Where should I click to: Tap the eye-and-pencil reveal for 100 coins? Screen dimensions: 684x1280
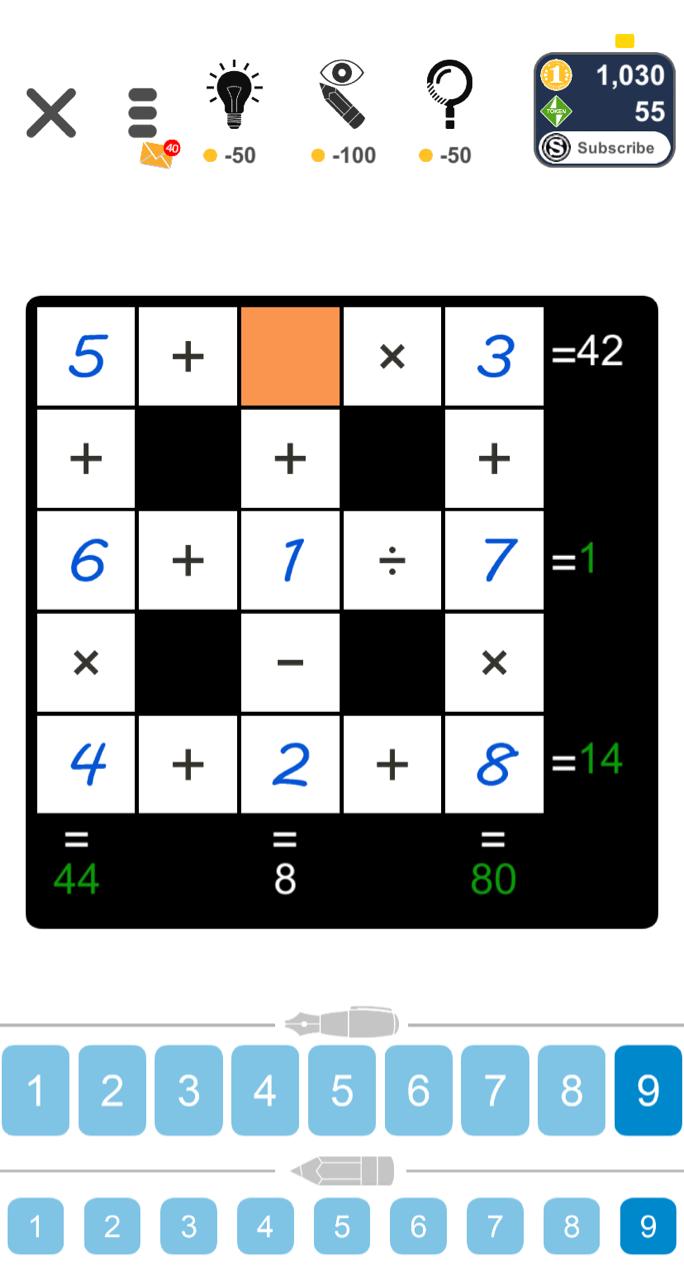[342, 98]
